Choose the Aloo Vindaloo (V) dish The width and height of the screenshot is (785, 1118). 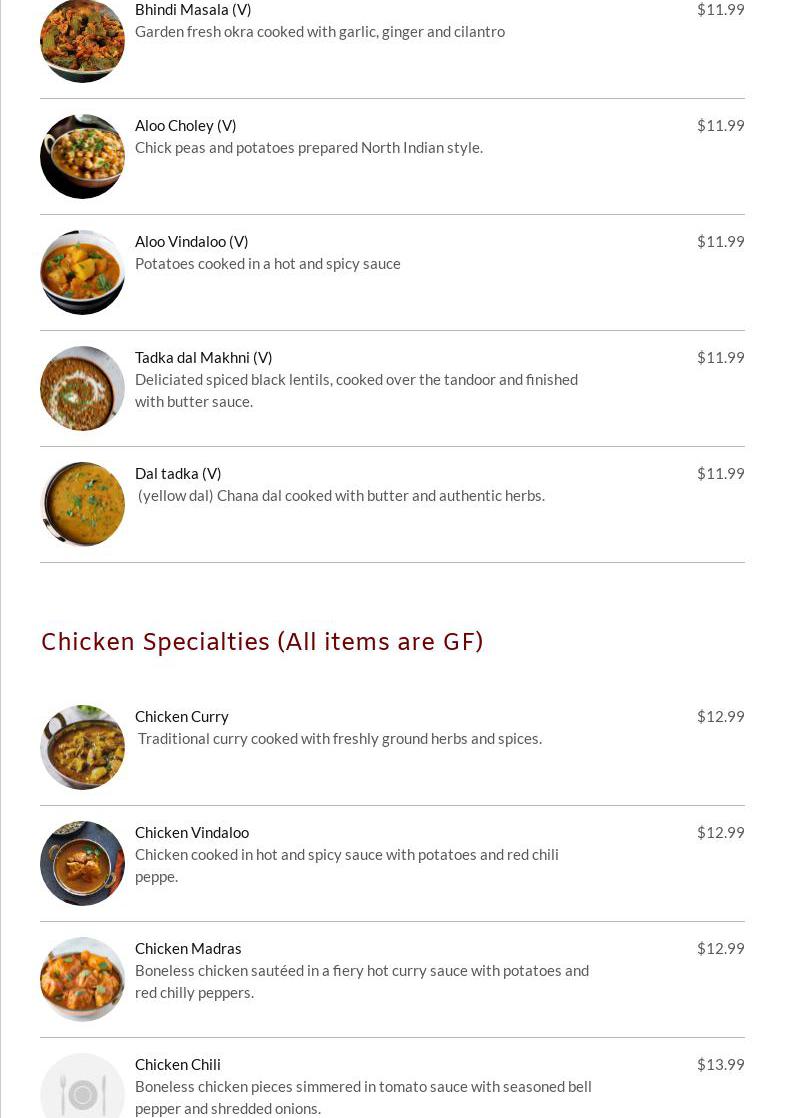pos(191,242)
